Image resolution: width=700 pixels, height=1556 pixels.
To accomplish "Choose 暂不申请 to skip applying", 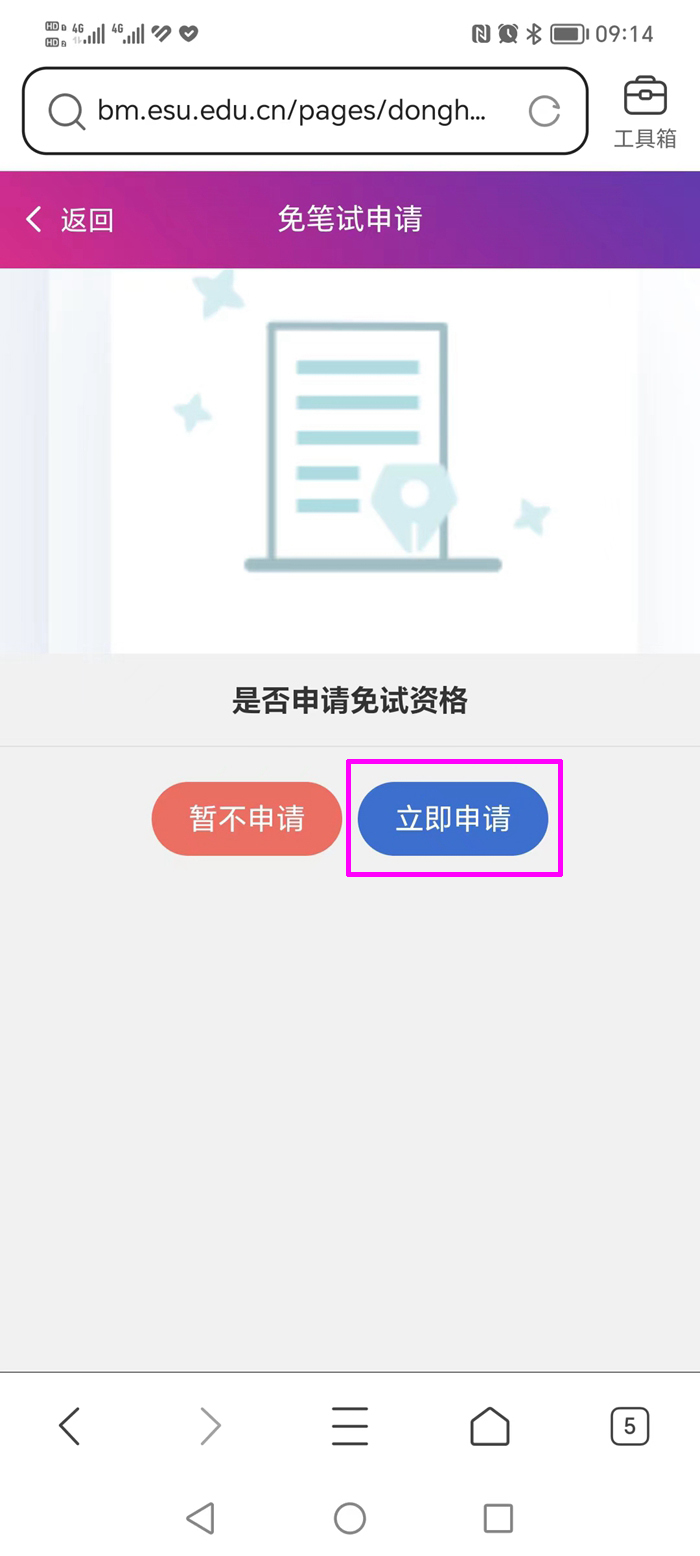I will 247,819.
